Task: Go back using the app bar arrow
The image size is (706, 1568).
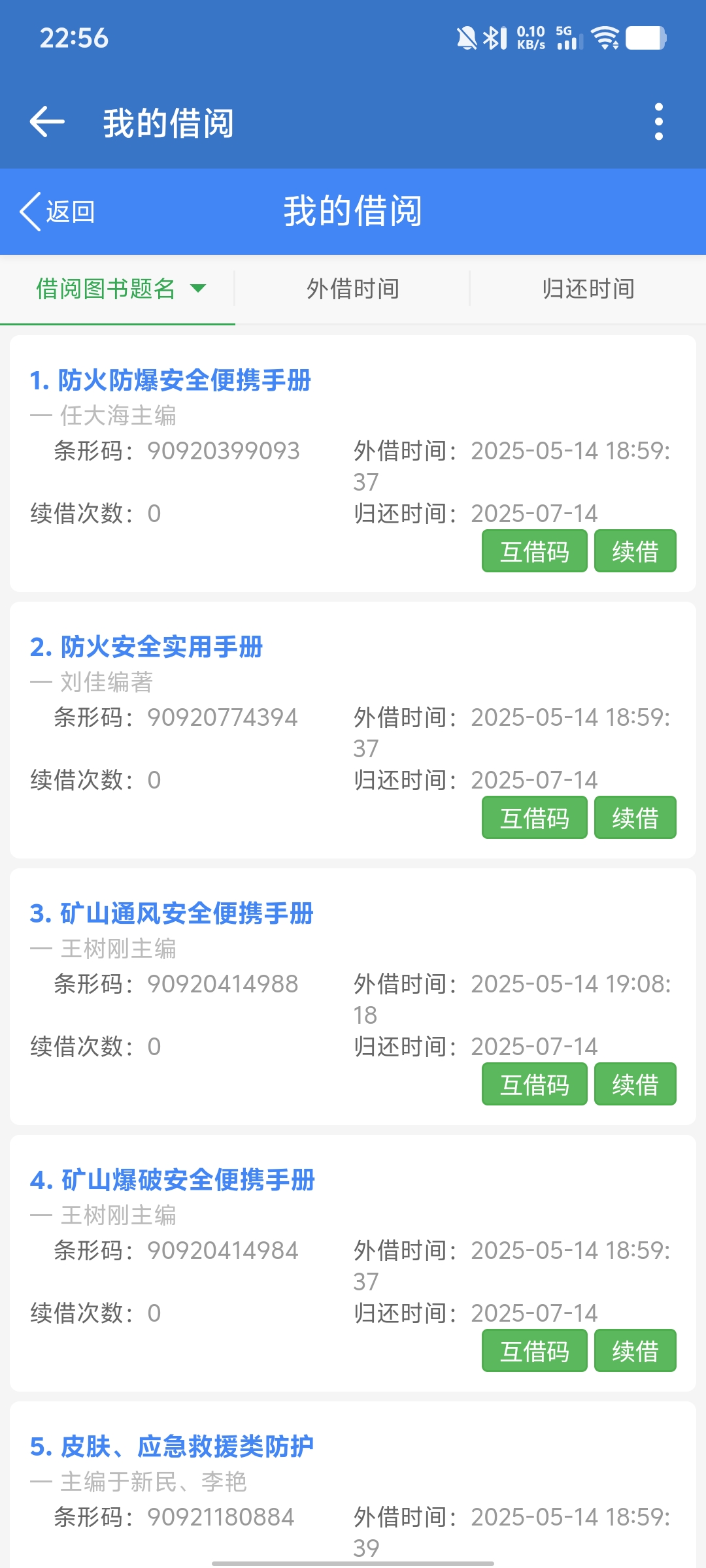Action: click(x=47, y=122)
